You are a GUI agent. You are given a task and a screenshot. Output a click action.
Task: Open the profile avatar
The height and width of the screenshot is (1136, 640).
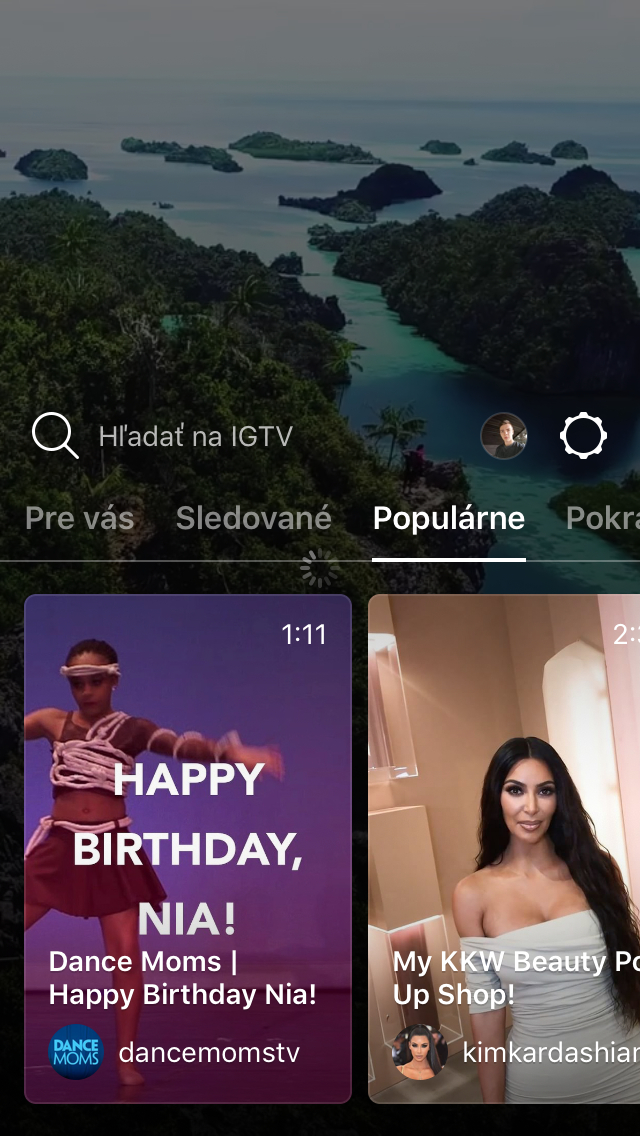[x=504, y=436]
